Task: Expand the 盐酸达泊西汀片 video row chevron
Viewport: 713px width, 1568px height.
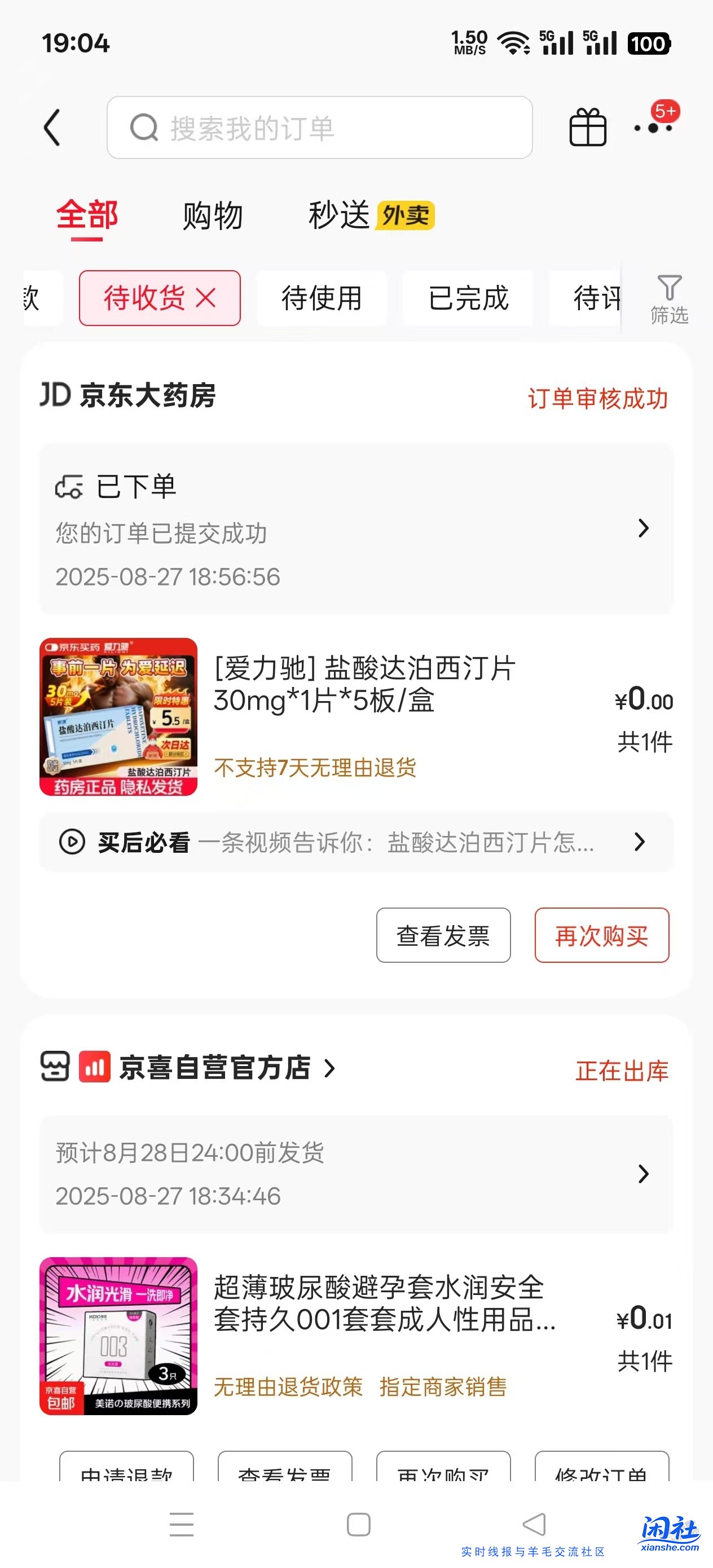Action: click(x=639, y=843)
